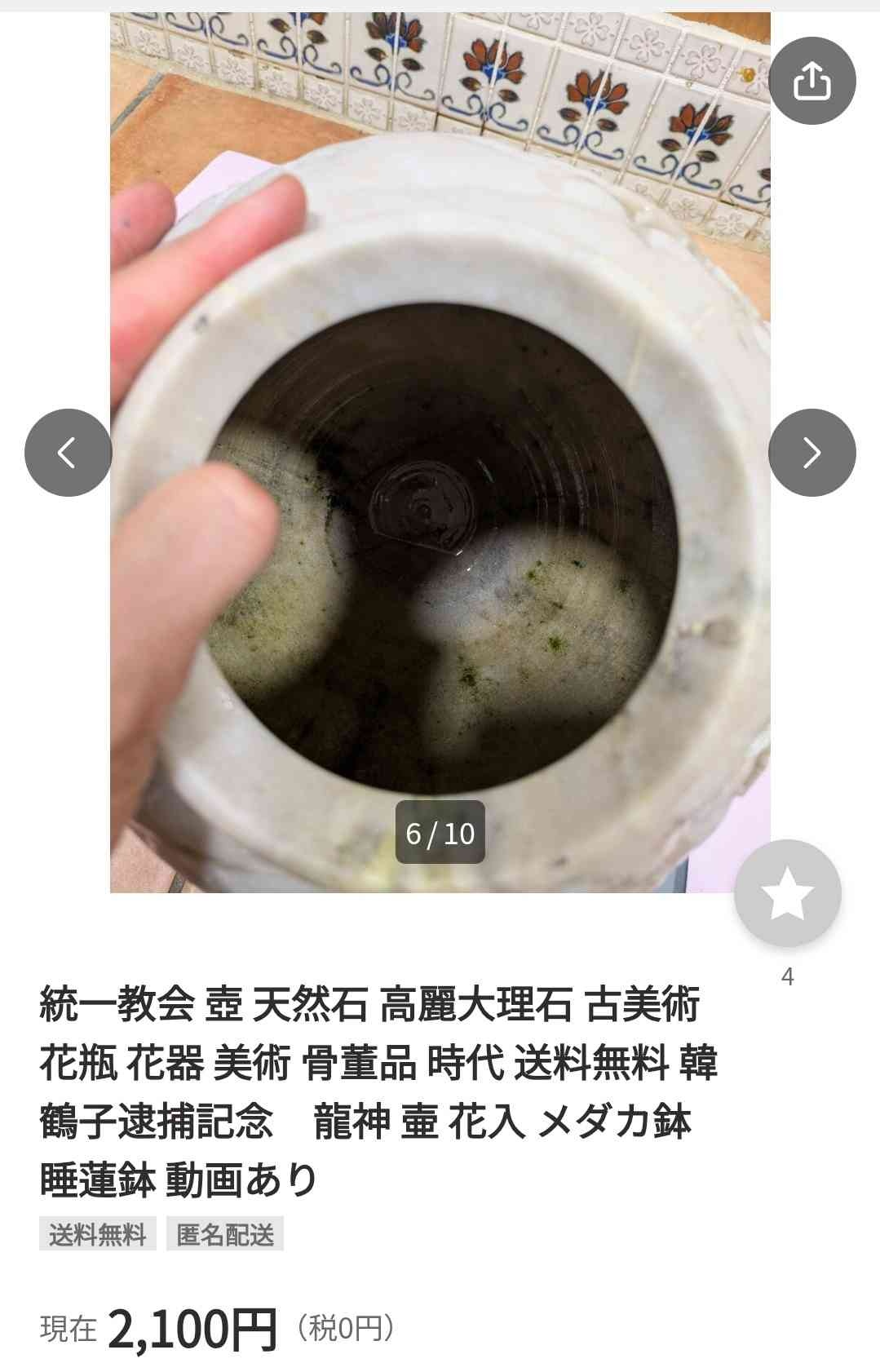The height and width of the screenshot is (1372, 880).
Task: Share this auction listing
Action: pyautogui.click(x=811, y=81)
